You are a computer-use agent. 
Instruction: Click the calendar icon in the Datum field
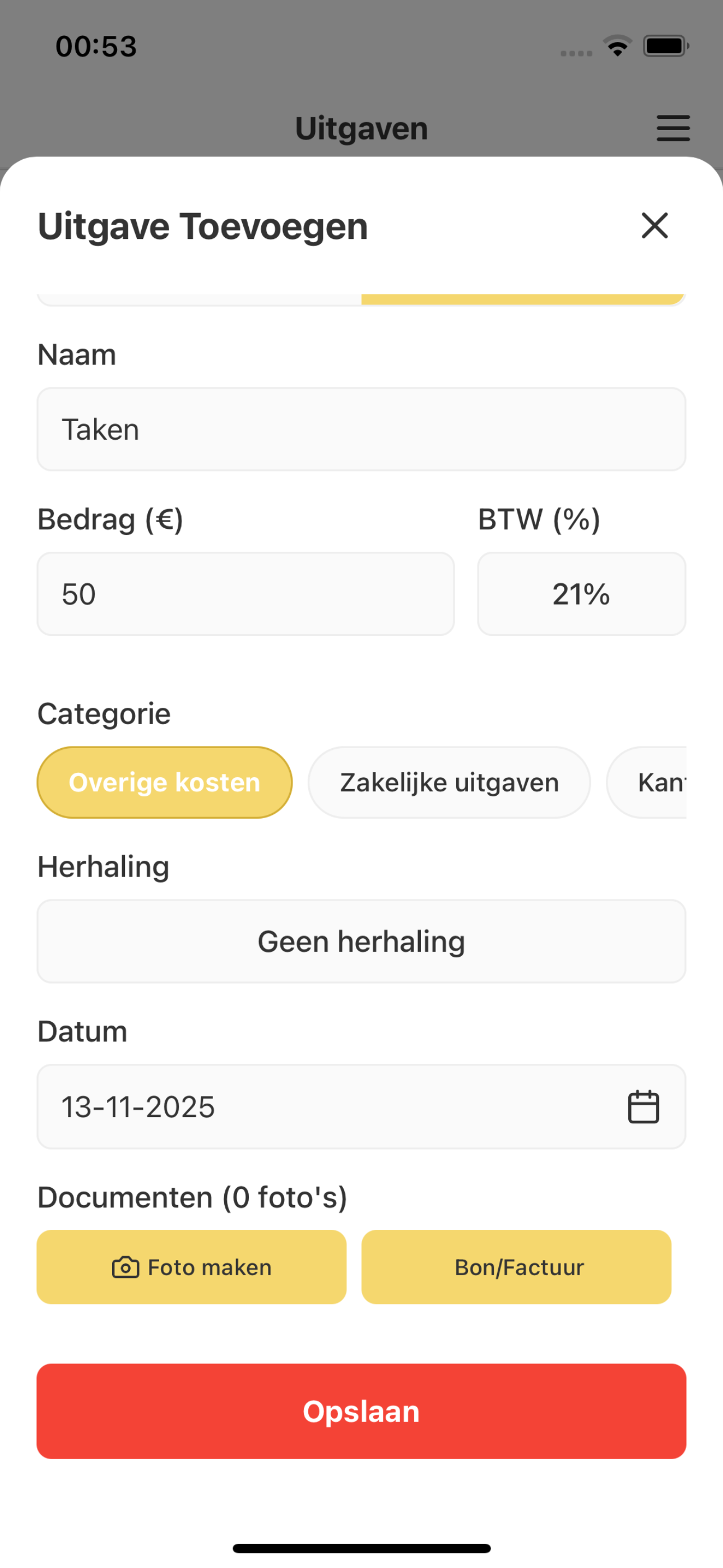[x=643, y=1106]
